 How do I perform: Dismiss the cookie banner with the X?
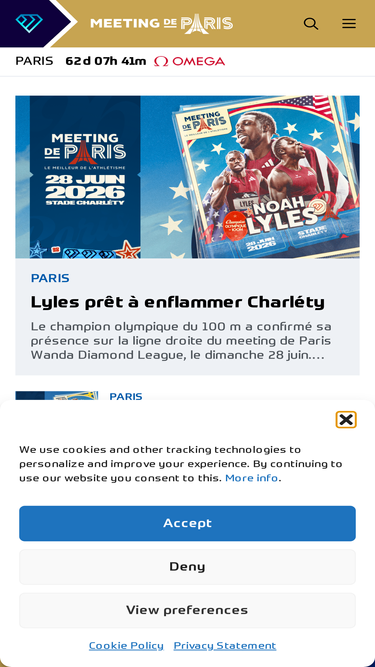click(346, 420)
